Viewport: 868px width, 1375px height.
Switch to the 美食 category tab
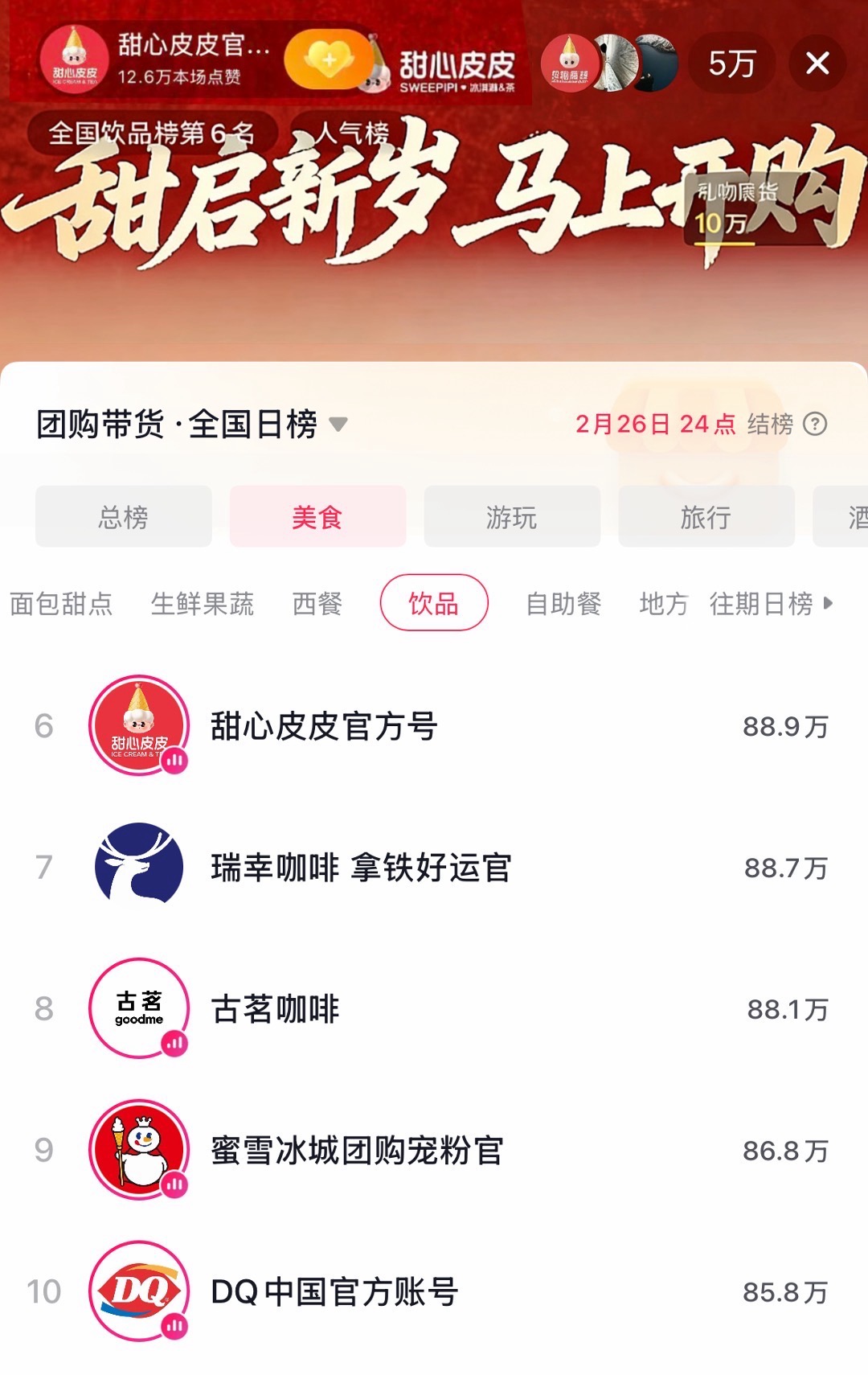(x=317, y=517)
